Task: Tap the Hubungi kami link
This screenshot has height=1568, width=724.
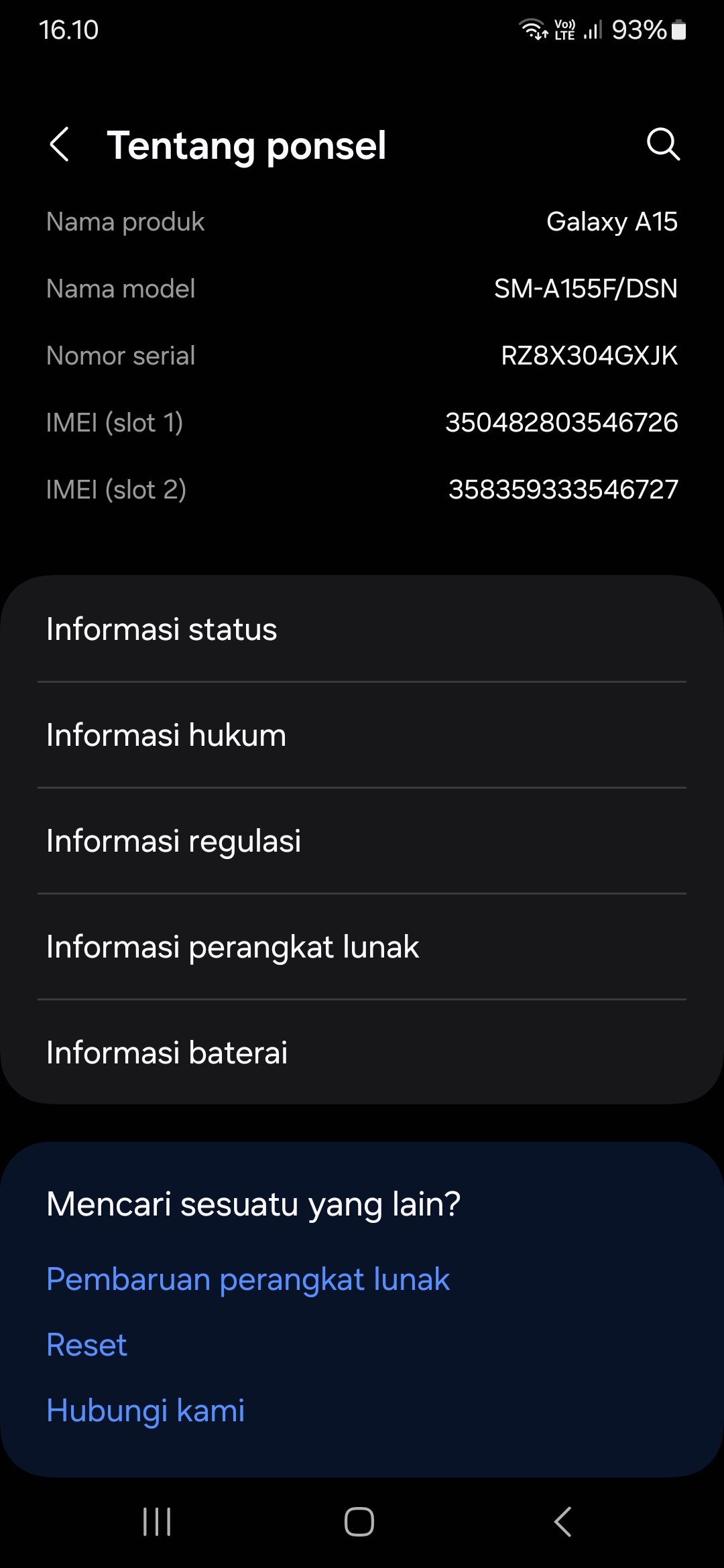Action: tap(145, 1411)
